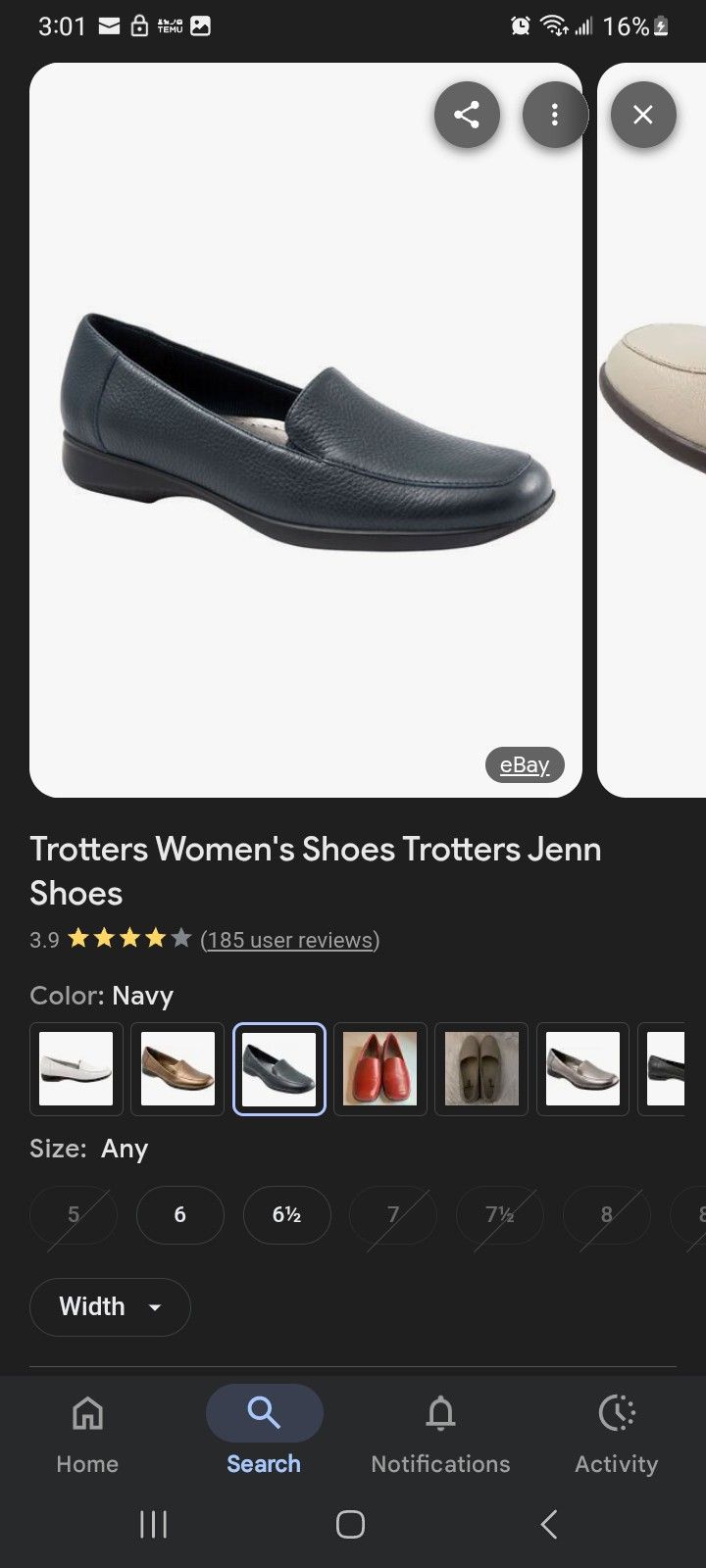Tap the Home icon in bottom navigation
The height and width of the screenshot is (1568, 706).
pos(86,1413)
